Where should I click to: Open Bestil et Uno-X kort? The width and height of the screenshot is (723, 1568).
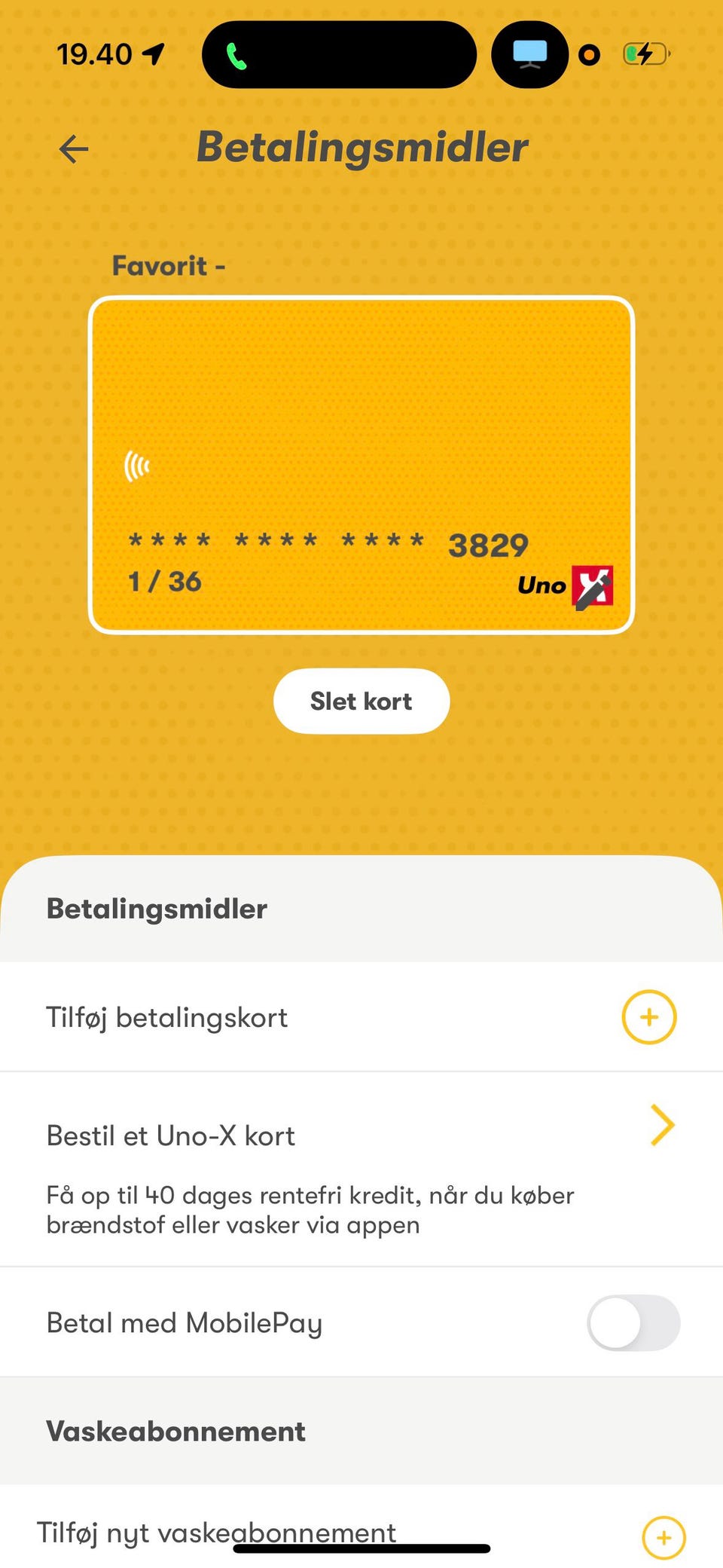661,1126
